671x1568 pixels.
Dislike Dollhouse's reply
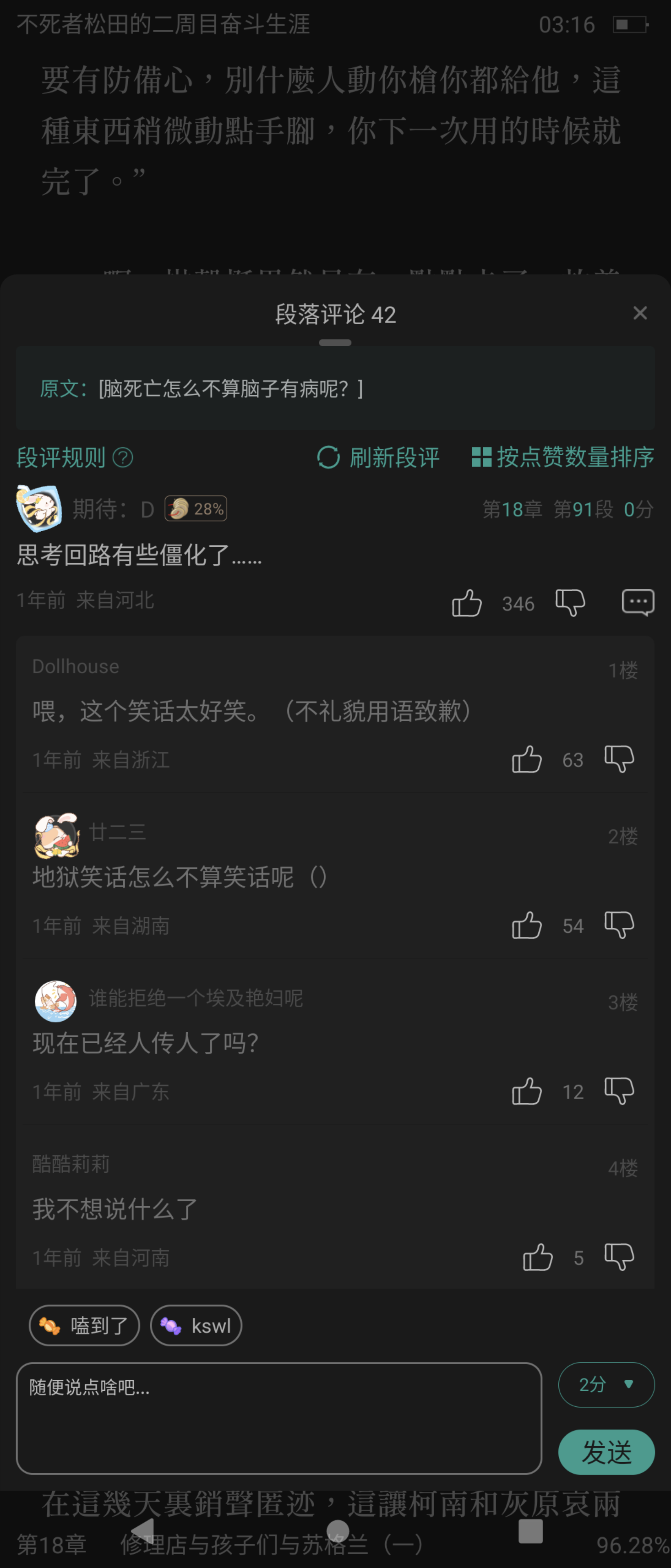click(x=619, y=759)
